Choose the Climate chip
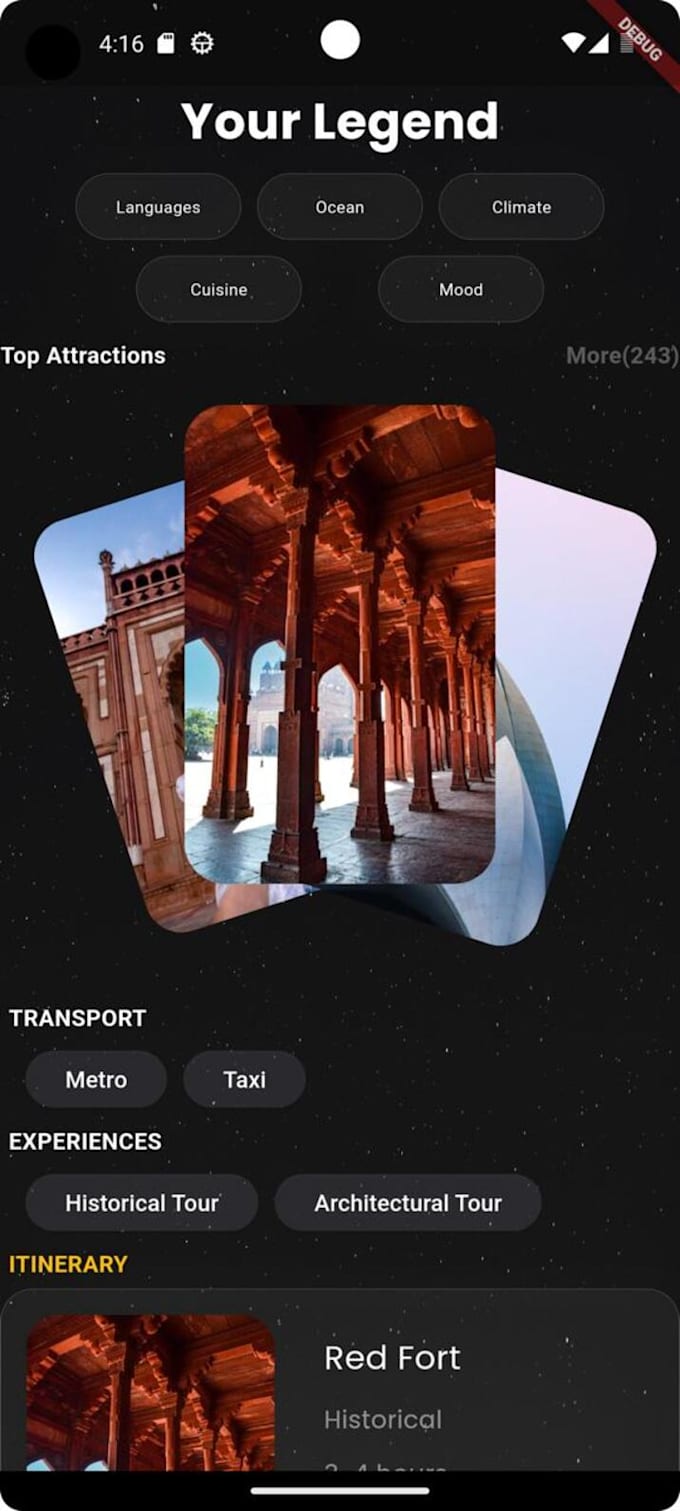Viewport: 680px width, 1511px height. (x=521, y=207)
